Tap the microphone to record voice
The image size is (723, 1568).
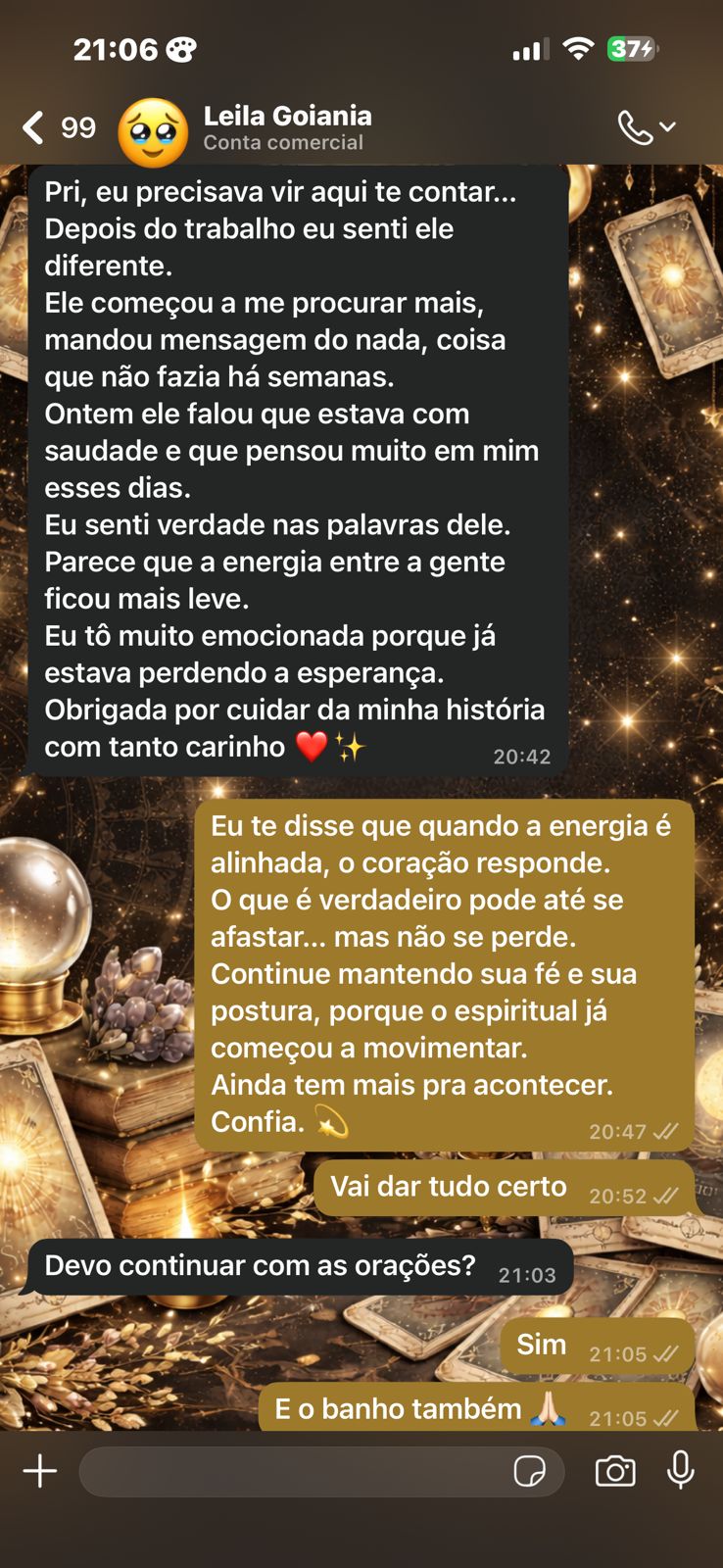681,1470
